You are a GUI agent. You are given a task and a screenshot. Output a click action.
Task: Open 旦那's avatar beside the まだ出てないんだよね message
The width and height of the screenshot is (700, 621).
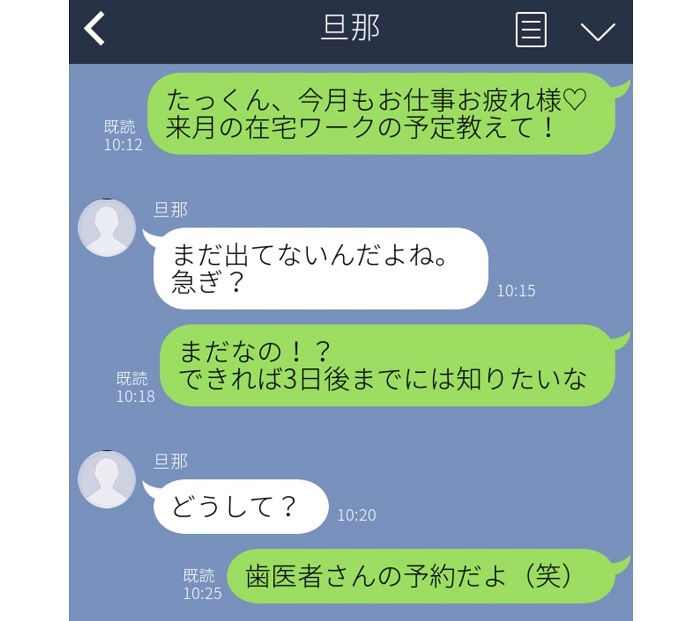(107, 229)
